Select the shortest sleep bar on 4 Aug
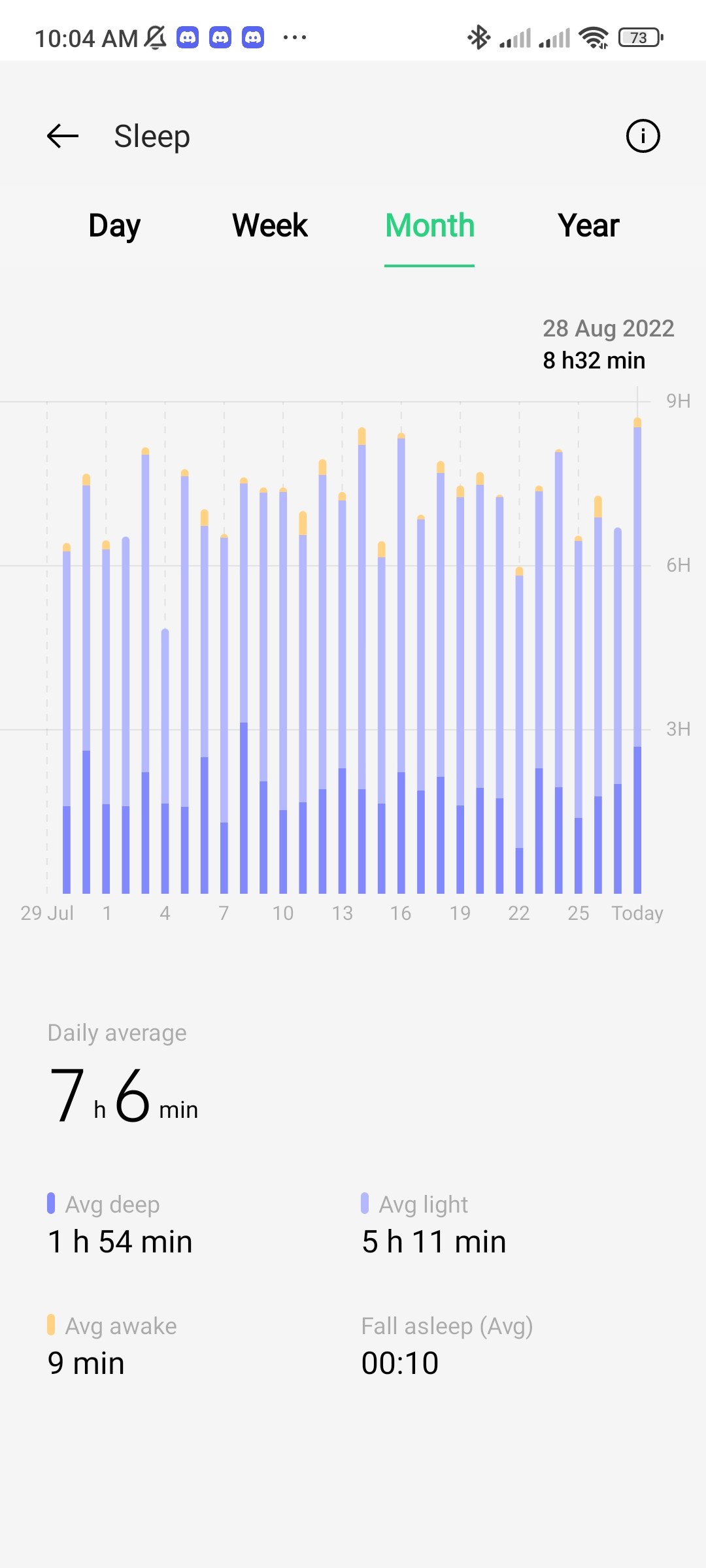 [165, 761]
